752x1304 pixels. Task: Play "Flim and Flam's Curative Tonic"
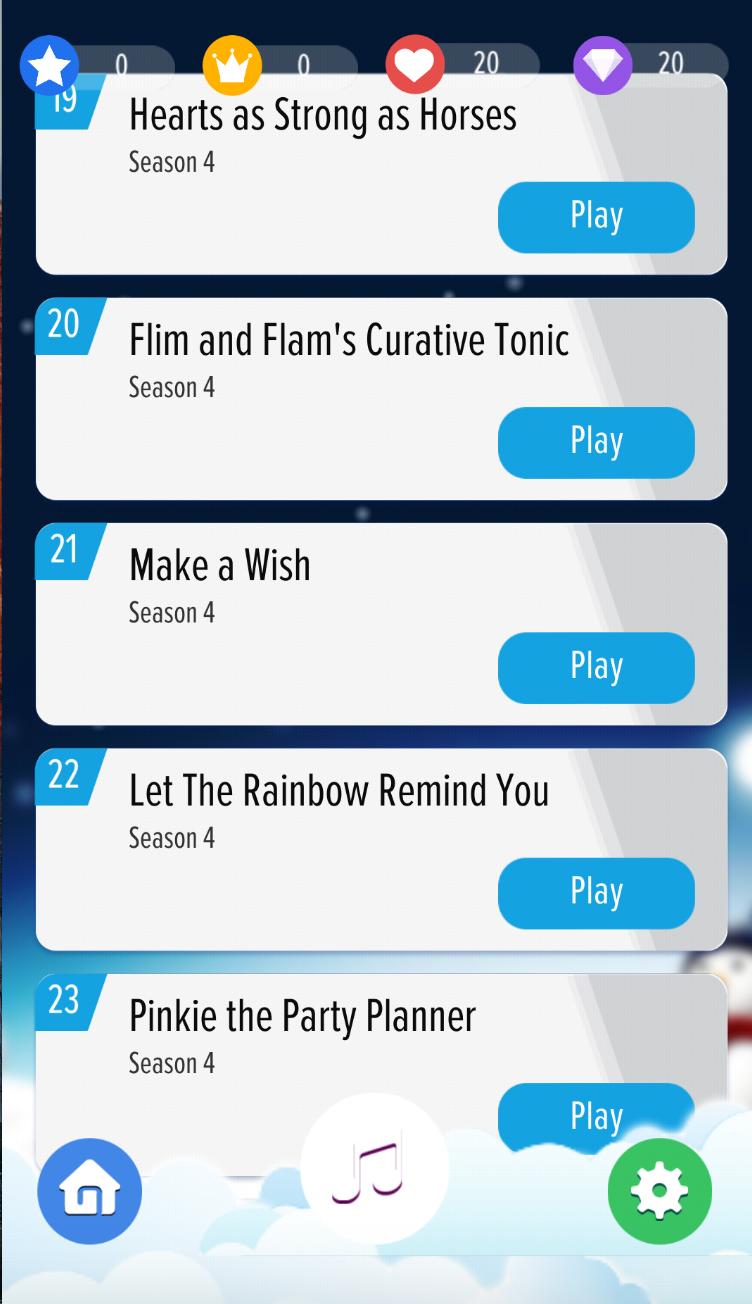[x=596, y=442]
